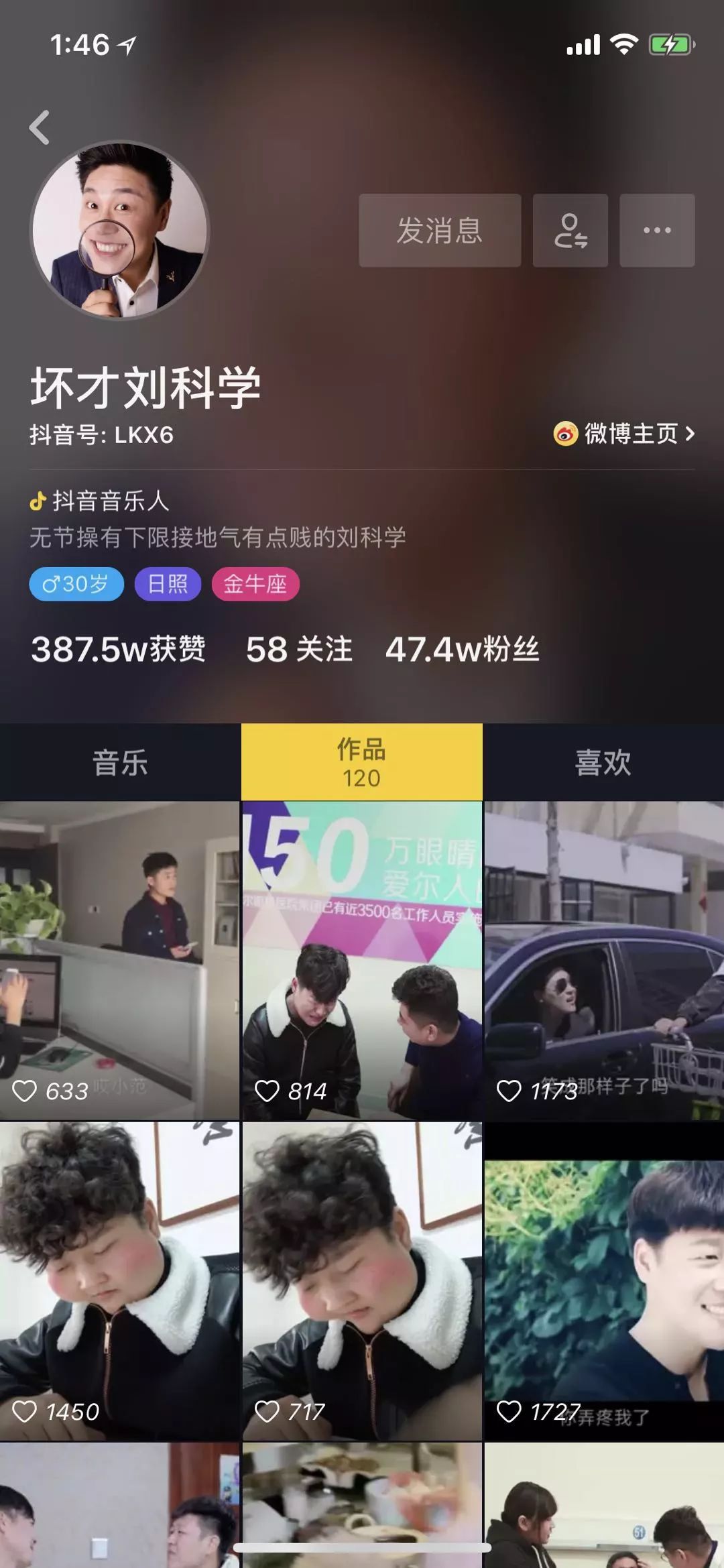Open the video with 1450 likes
The height and width of the screenshot is (1568, 724).
click(119, 1280)
